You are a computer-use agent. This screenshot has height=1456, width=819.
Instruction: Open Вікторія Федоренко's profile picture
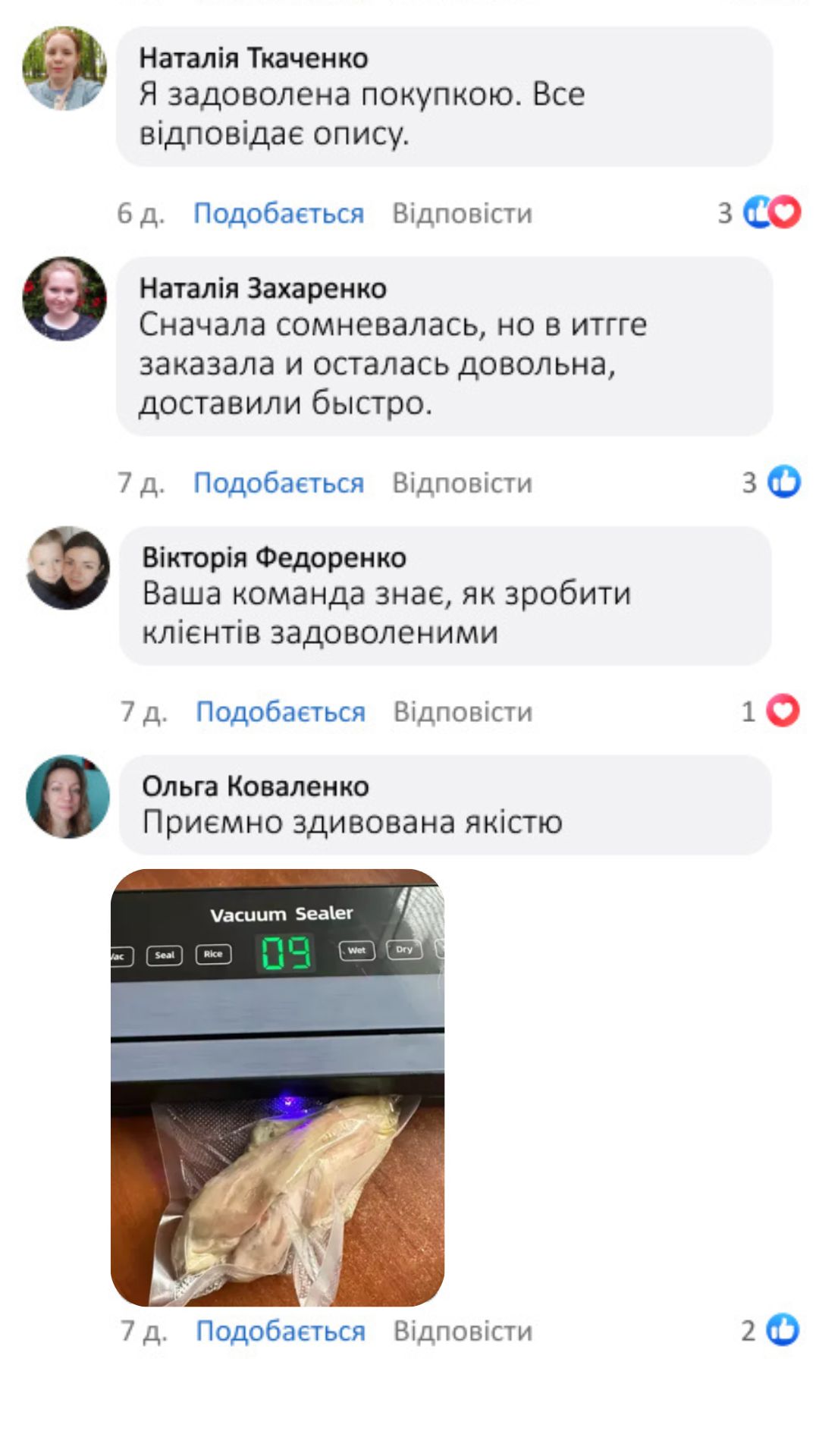[67, 568]
